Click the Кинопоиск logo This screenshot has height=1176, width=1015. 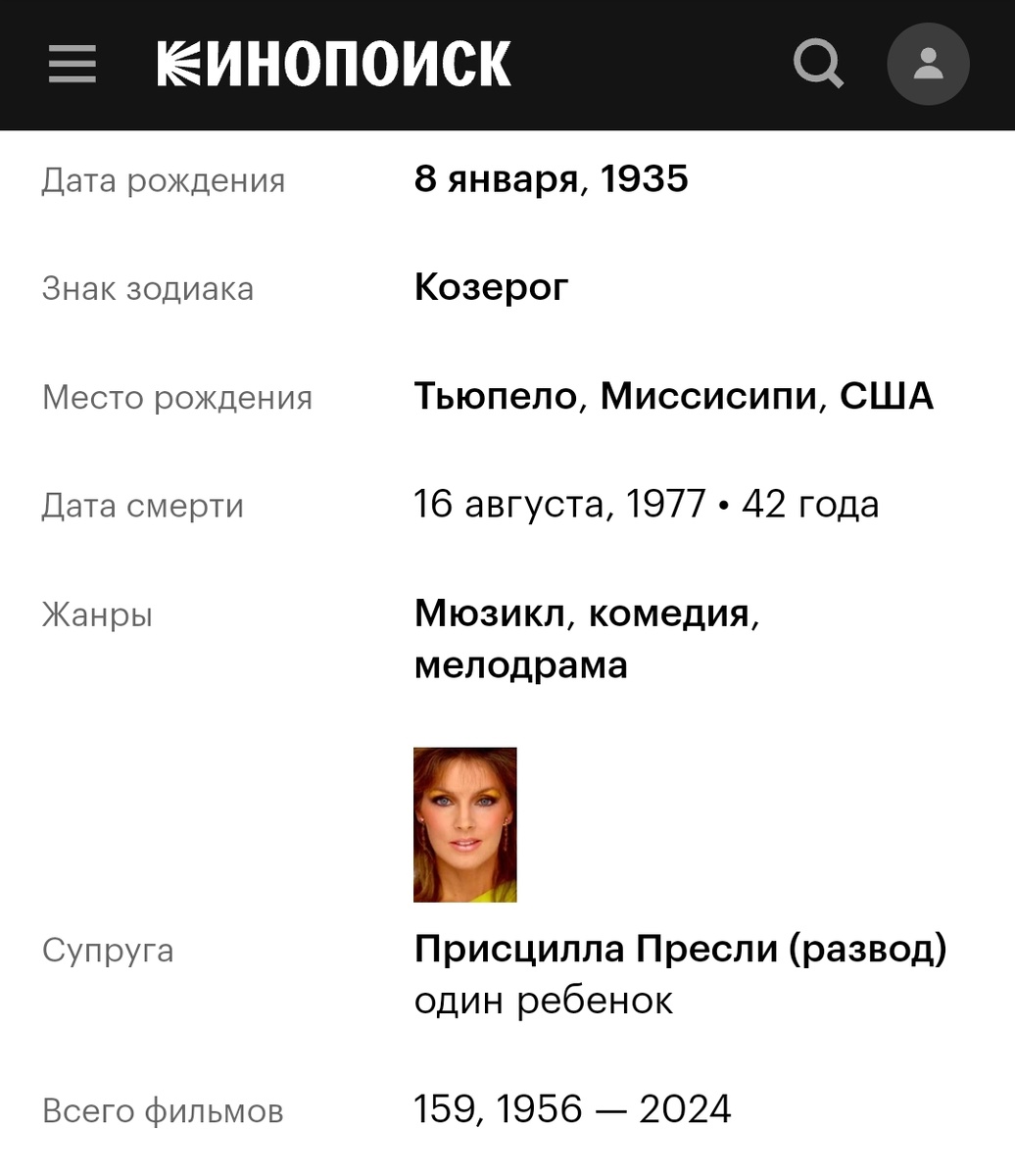point(335,63)
